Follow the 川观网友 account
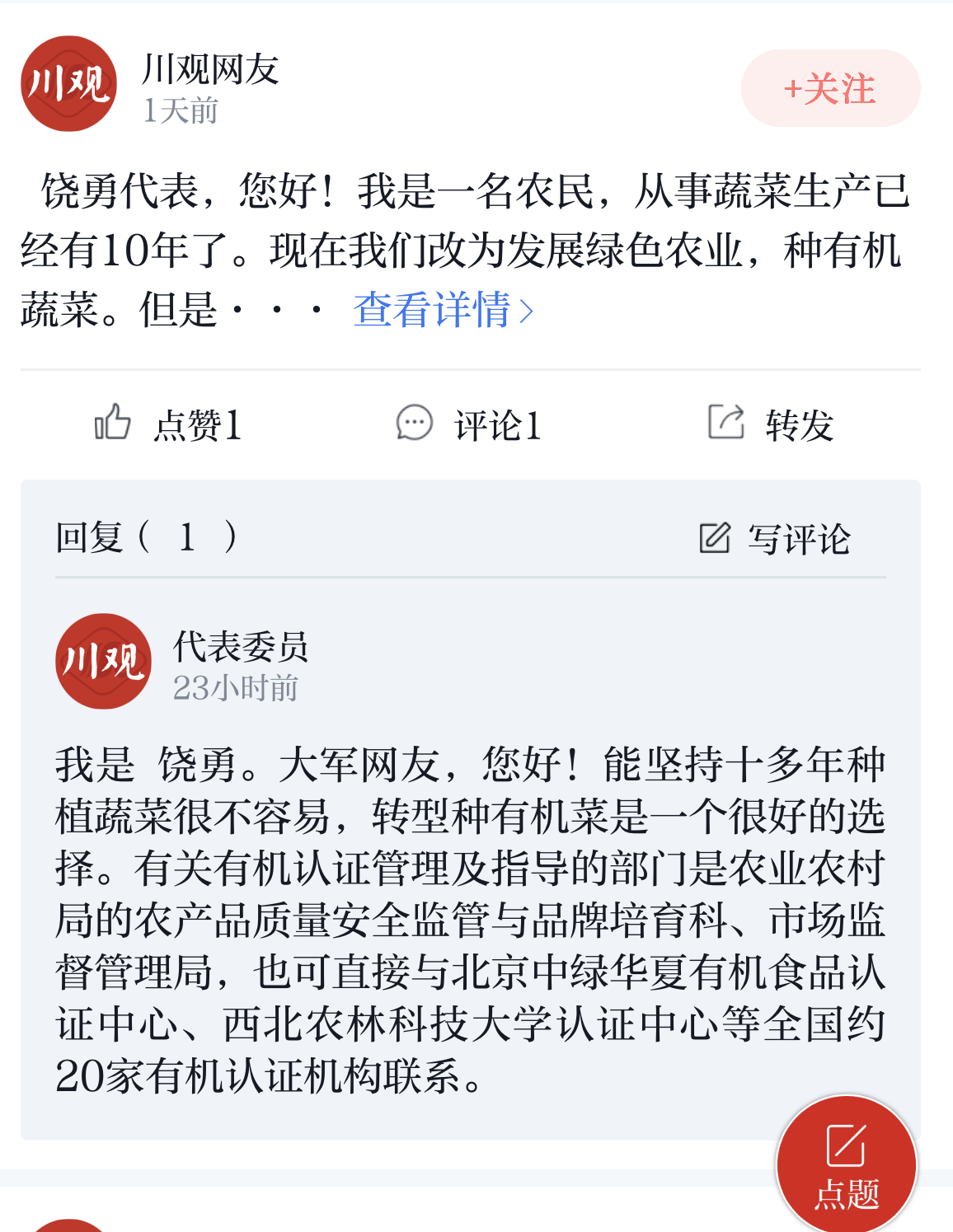The height and width of the screenshot is (1232, 953). click(830, 88)
